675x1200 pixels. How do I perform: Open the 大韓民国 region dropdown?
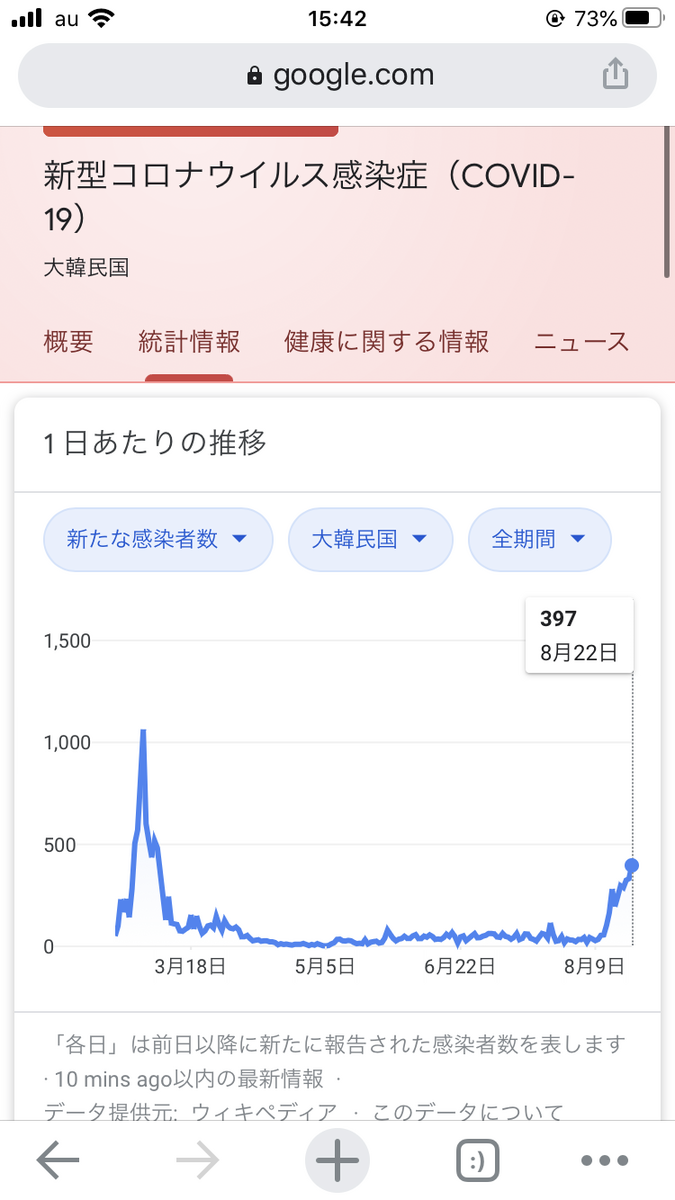click(370, 539)
